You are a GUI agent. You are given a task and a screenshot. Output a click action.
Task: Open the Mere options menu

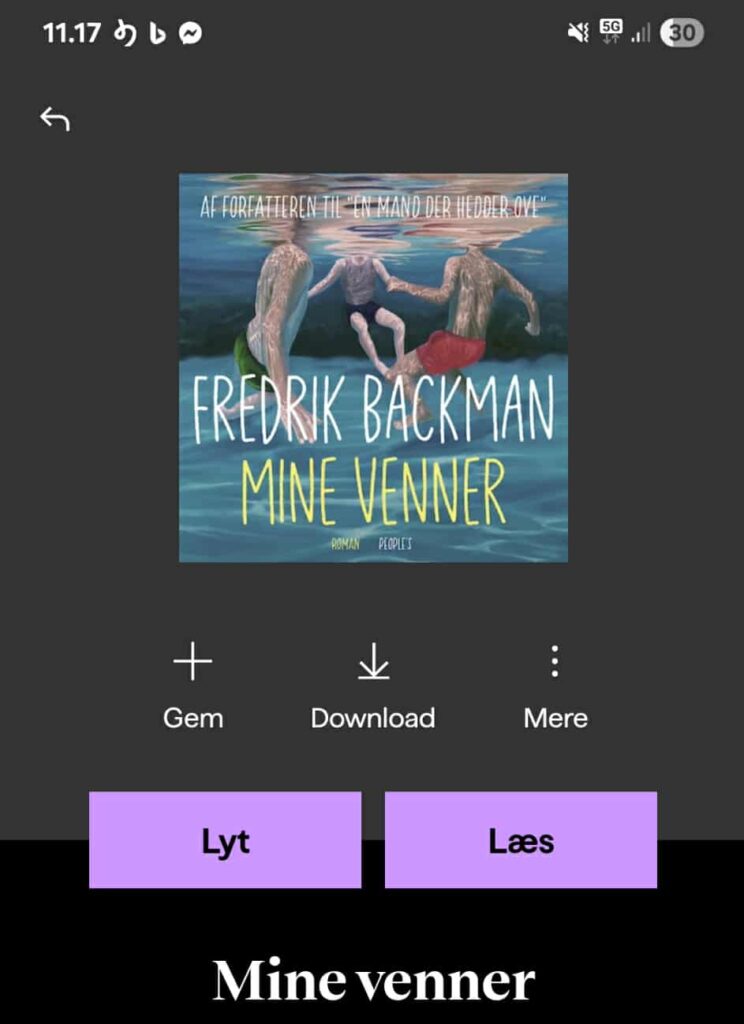[x=555, y=685]
